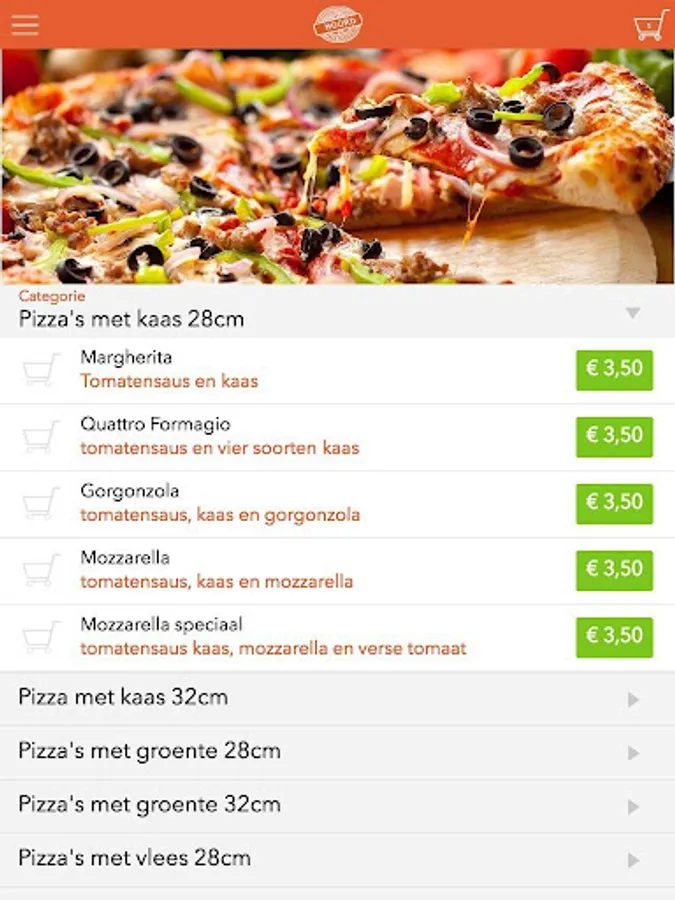Expand Pizza met kaas 32cm category
Screen dimensions: 675x900
[x=337, y=698]
